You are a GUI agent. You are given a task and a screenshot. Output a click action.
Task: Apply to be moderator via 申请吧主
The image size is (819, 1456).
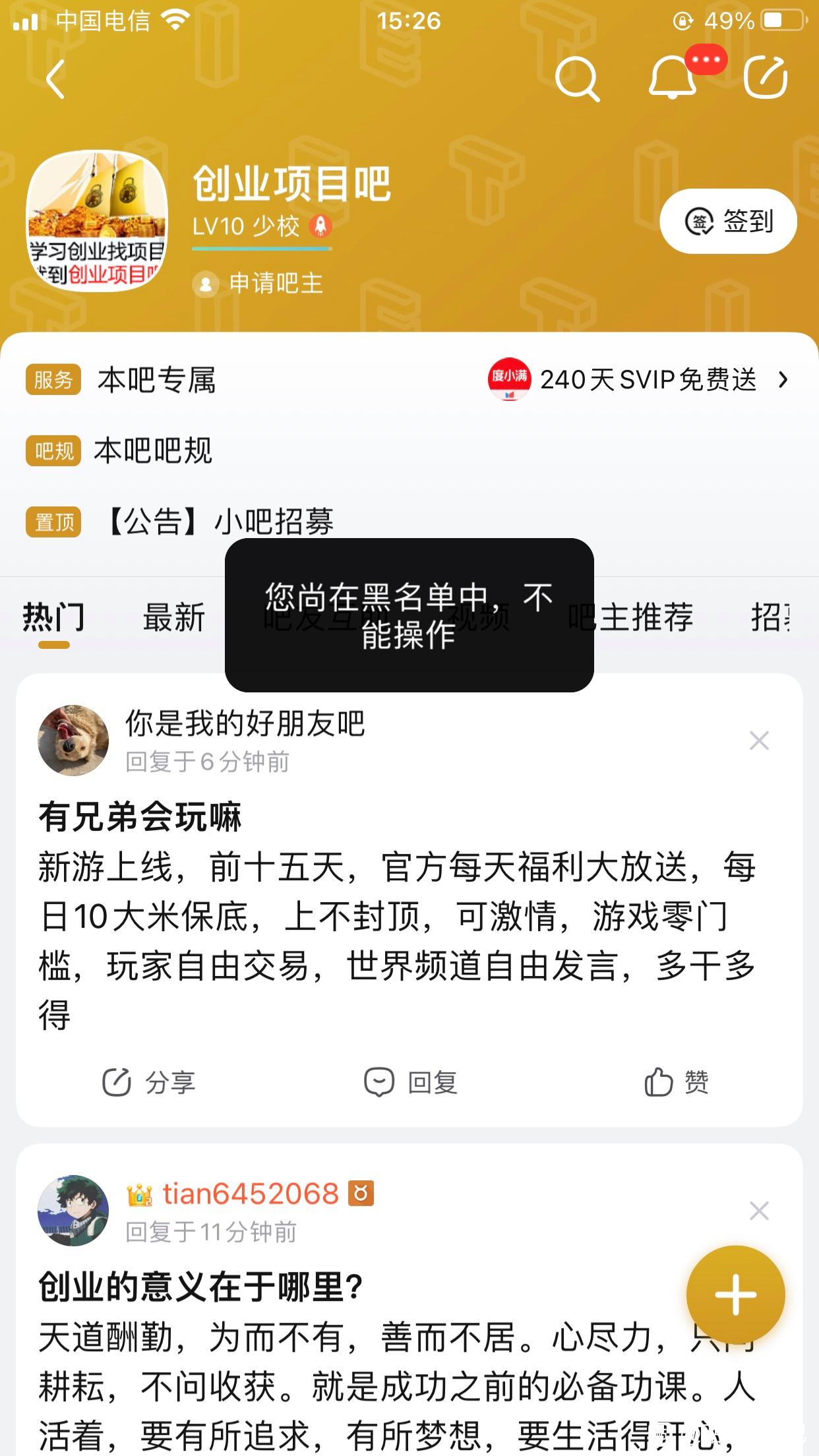tap(275, 284)
